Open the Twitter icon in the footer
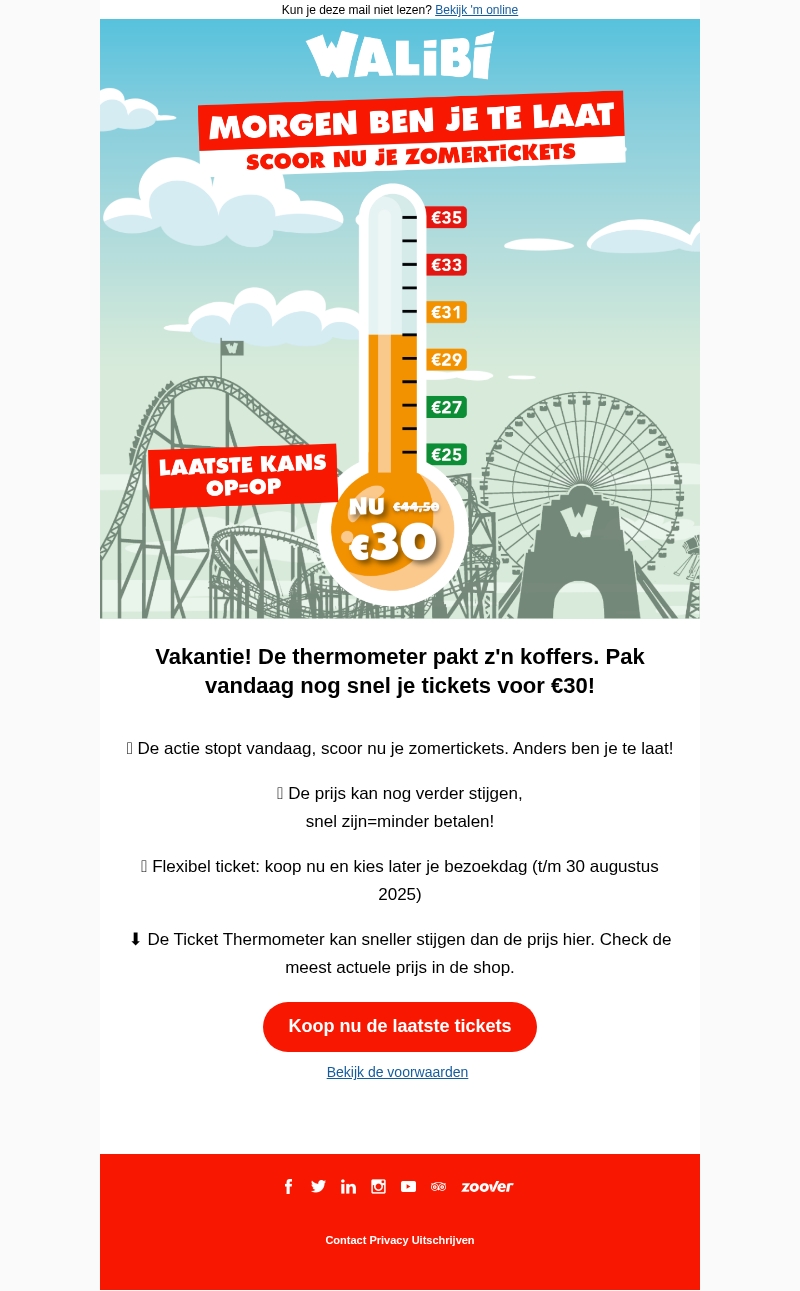800x1291 pixels. click(x=318, y=1186)
